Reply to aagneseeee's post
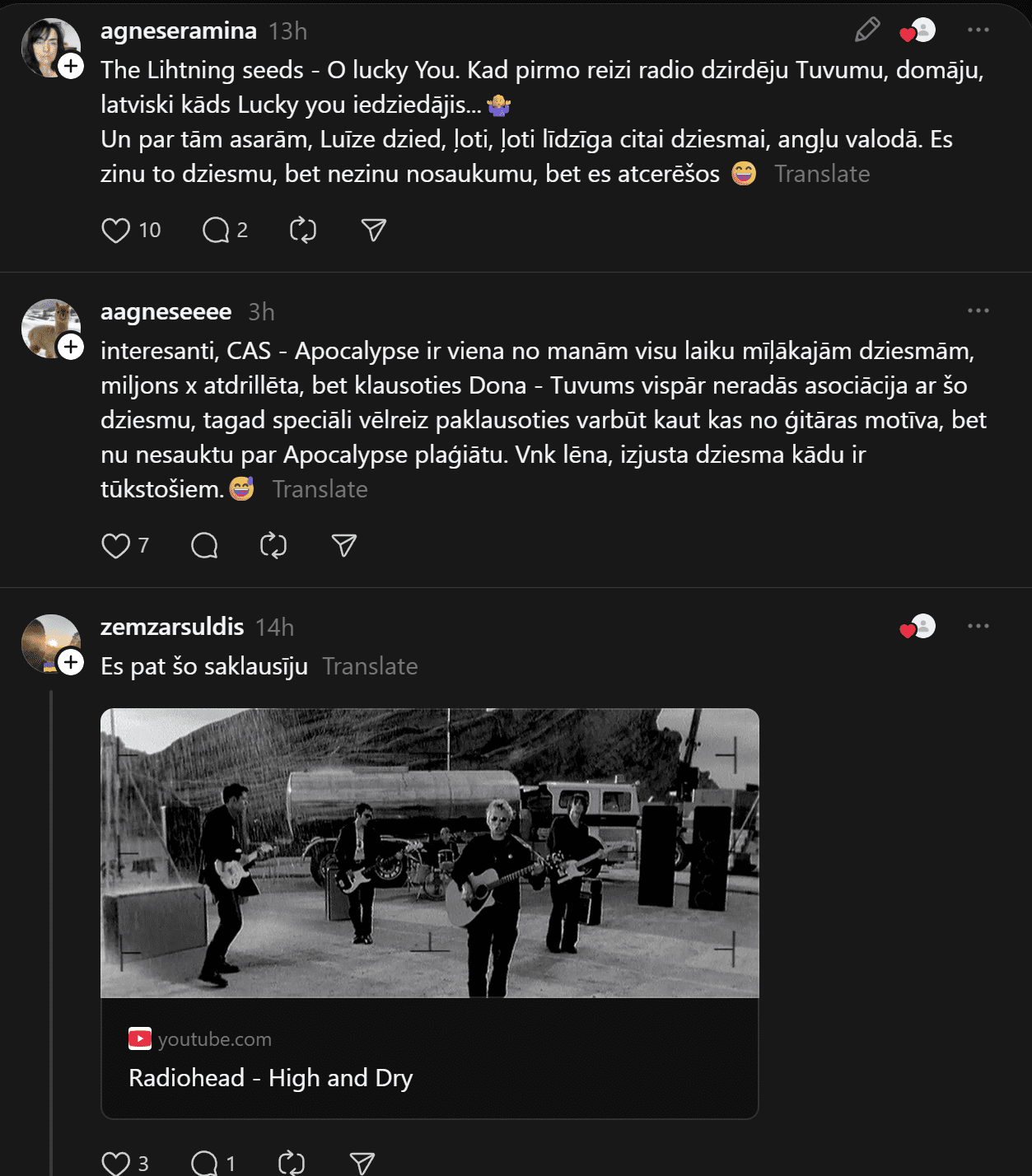The height and width of the screenshot is (1176, 1032). pos(204,546)
